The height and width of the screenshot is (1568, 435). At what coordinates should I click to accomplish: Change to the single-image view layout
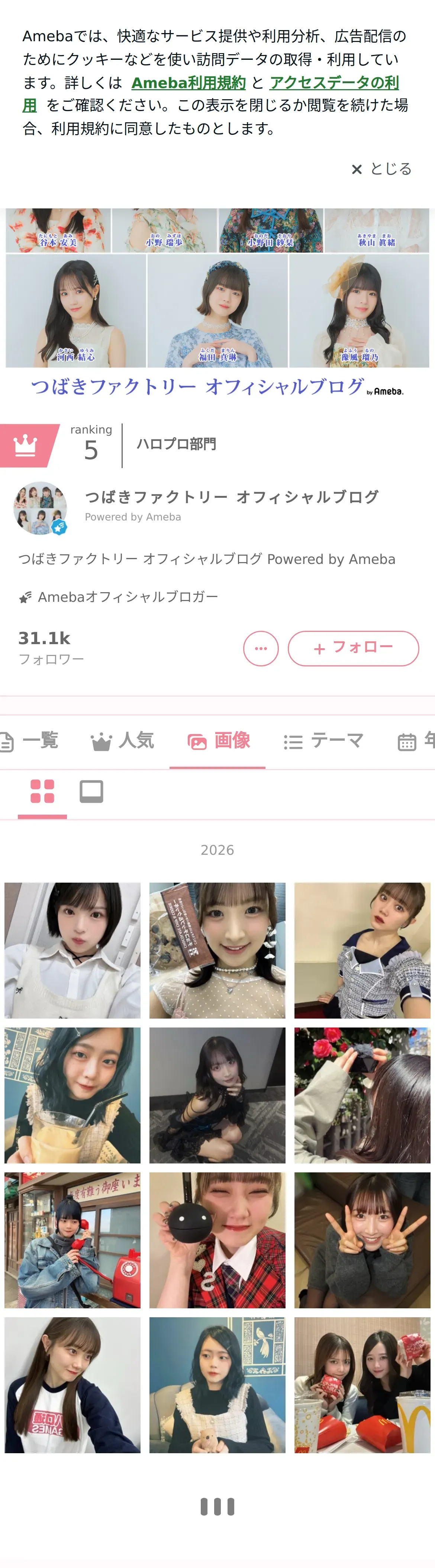point(91,791)
